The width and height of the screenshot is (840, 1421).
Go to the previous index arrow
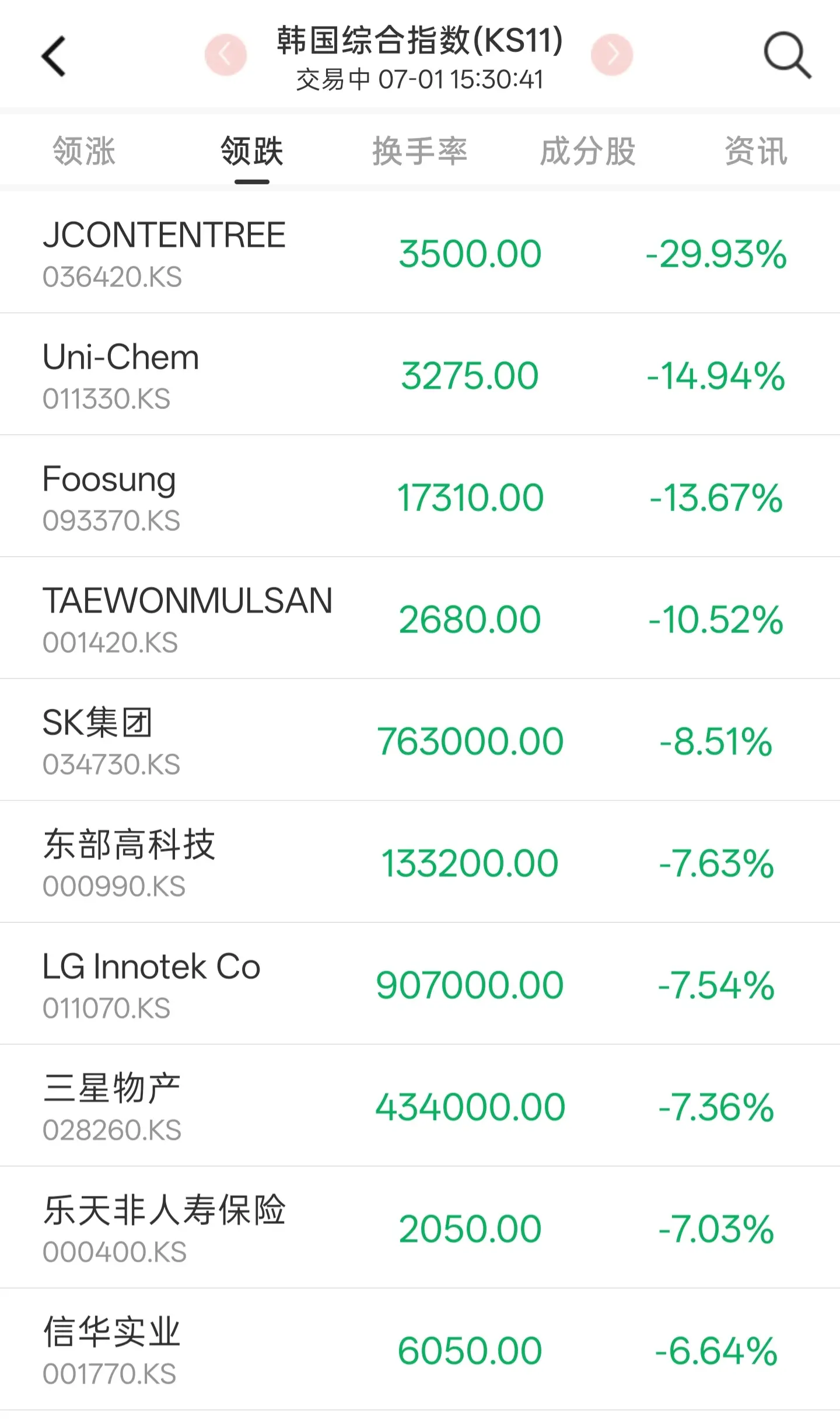point(226,55)
